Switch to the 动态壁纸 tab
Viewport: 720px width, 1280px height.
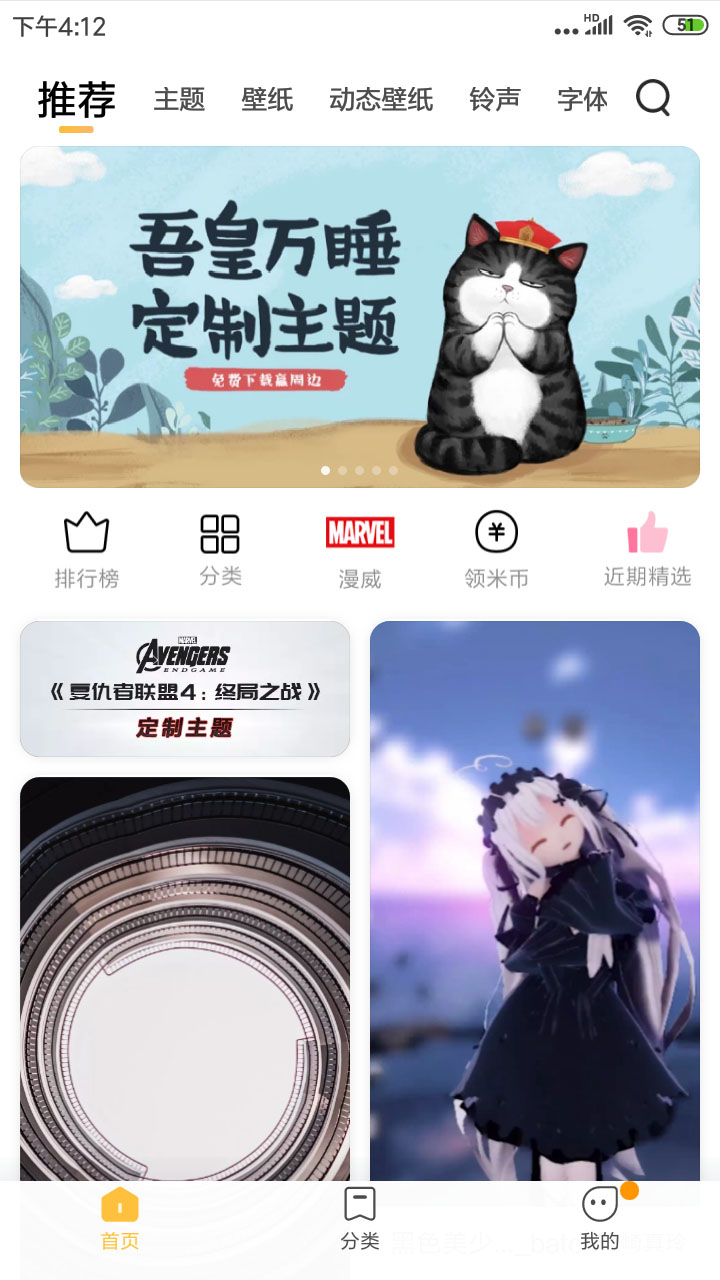(x=381, y=99)
